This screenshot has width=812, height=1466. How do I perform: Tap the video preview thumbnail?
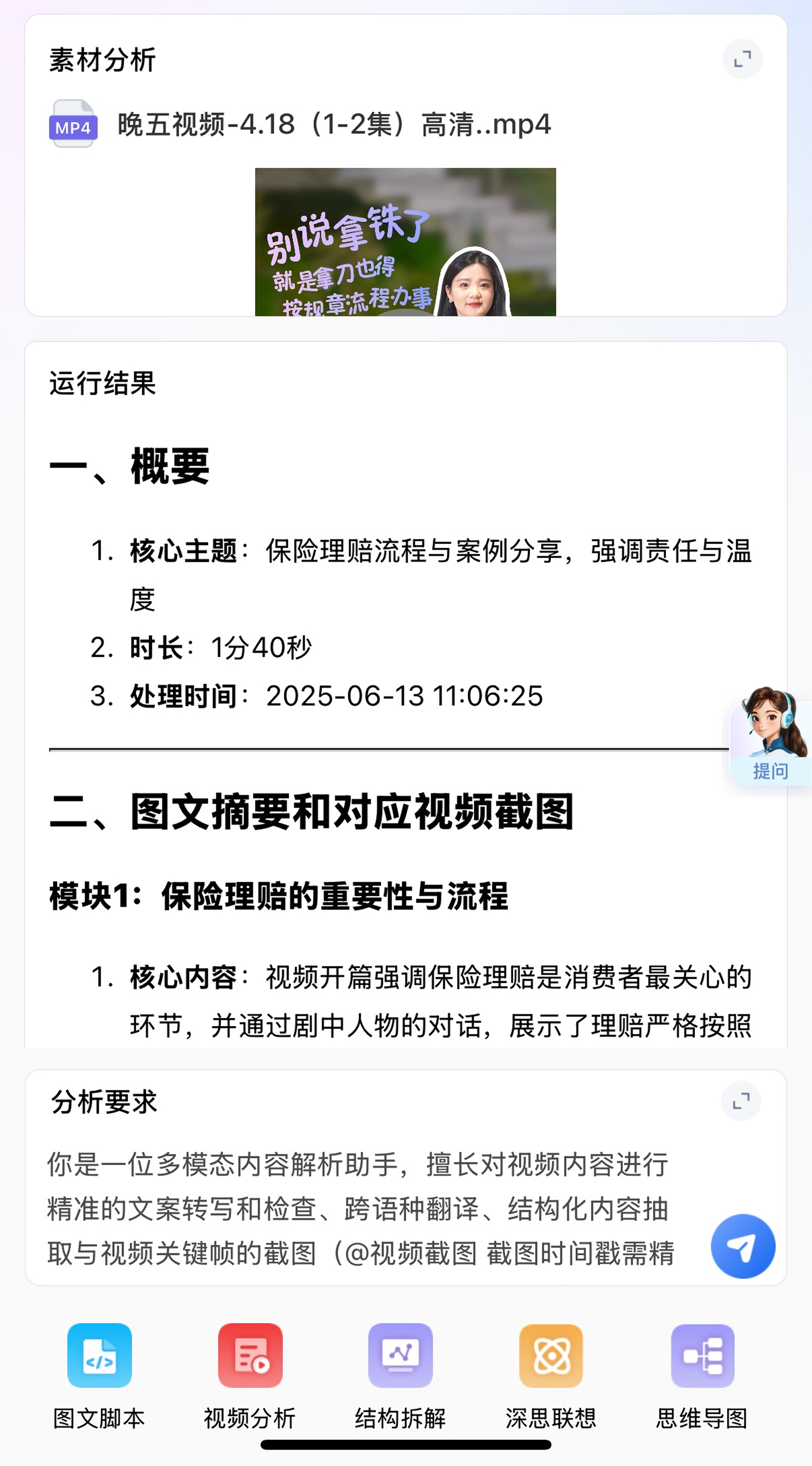tap(405, 242)
